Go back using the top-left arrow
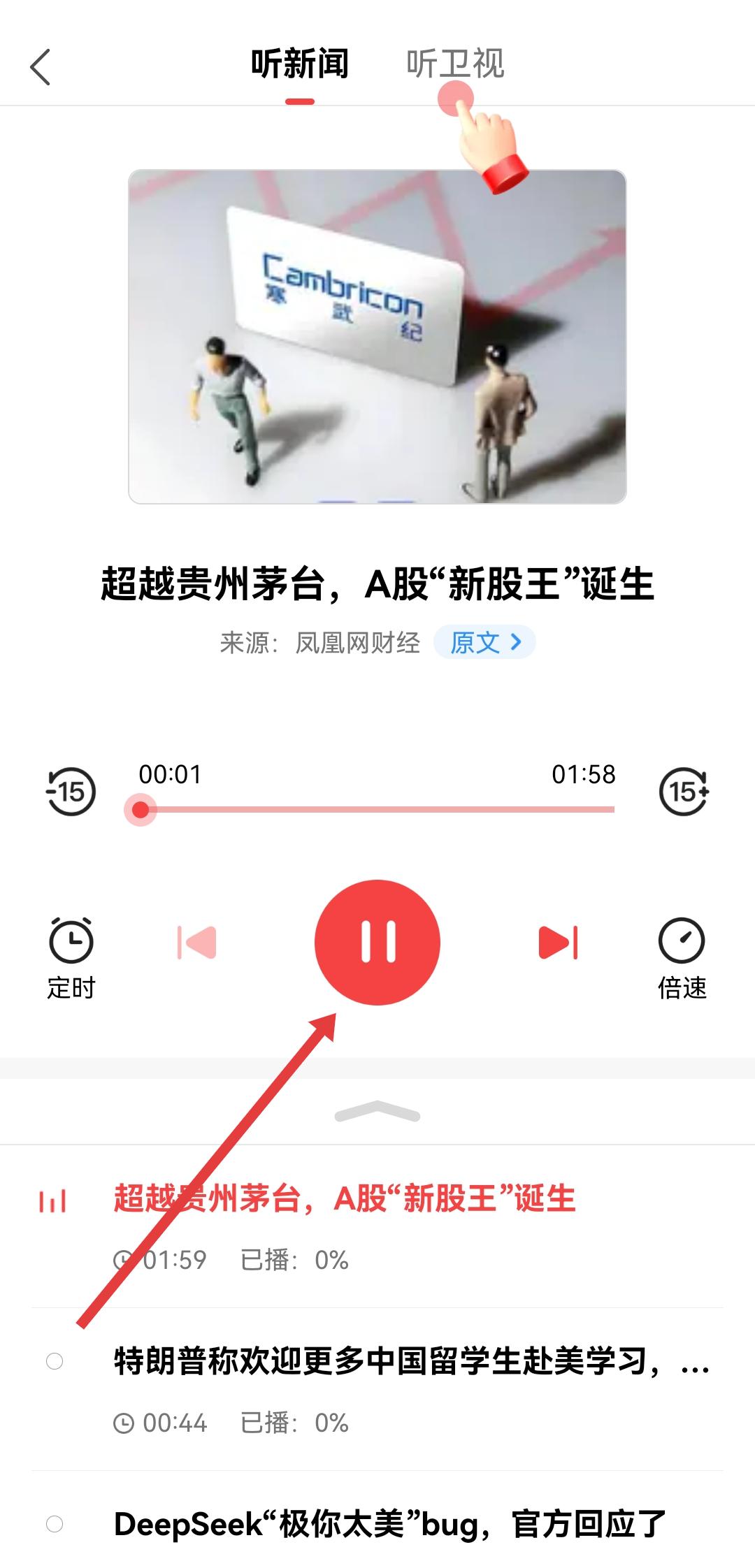 pyautogui.click(x=41, y=67)
